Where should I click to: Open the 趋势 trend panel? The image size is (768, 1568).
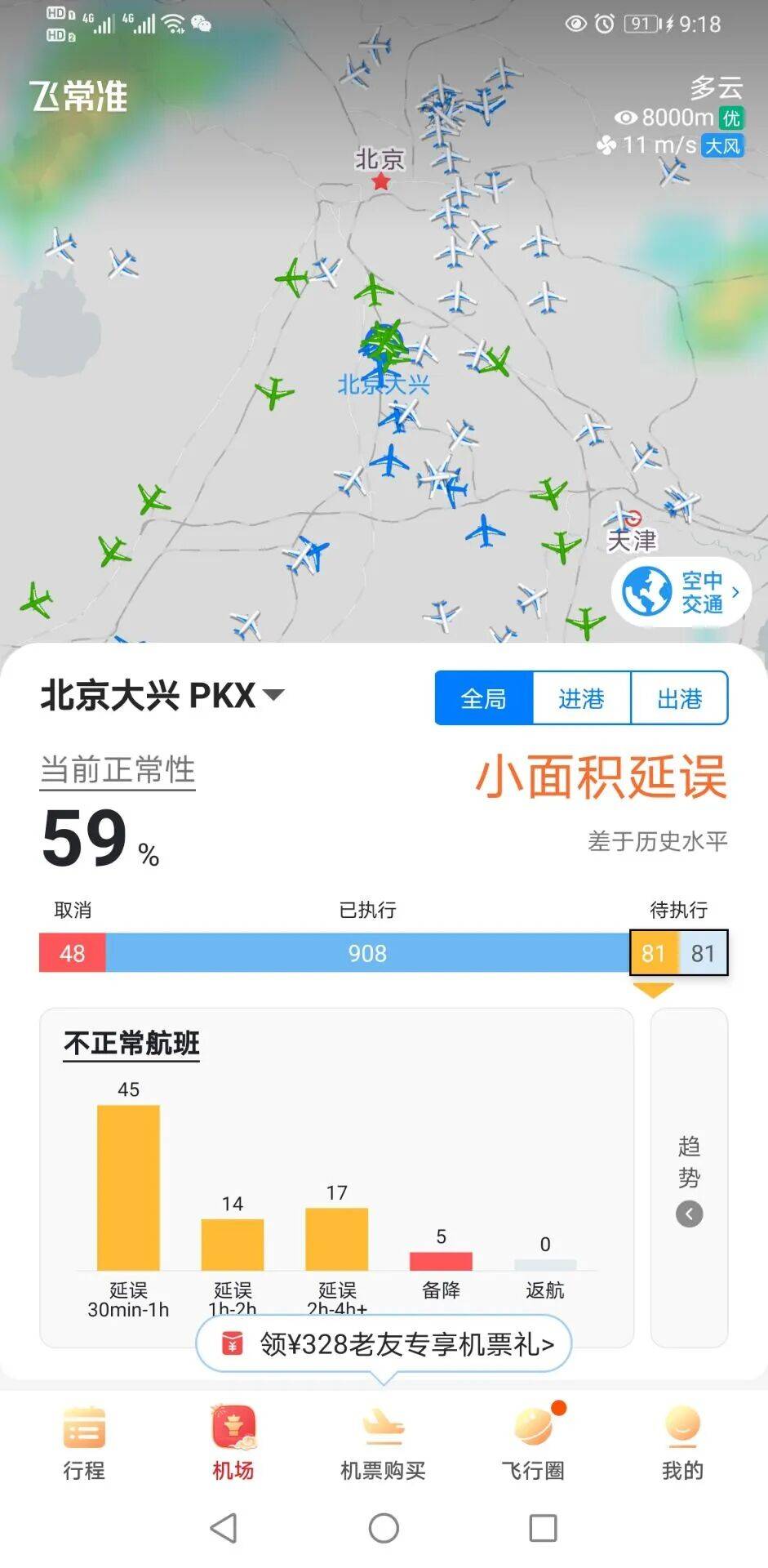coord(689,1177)
